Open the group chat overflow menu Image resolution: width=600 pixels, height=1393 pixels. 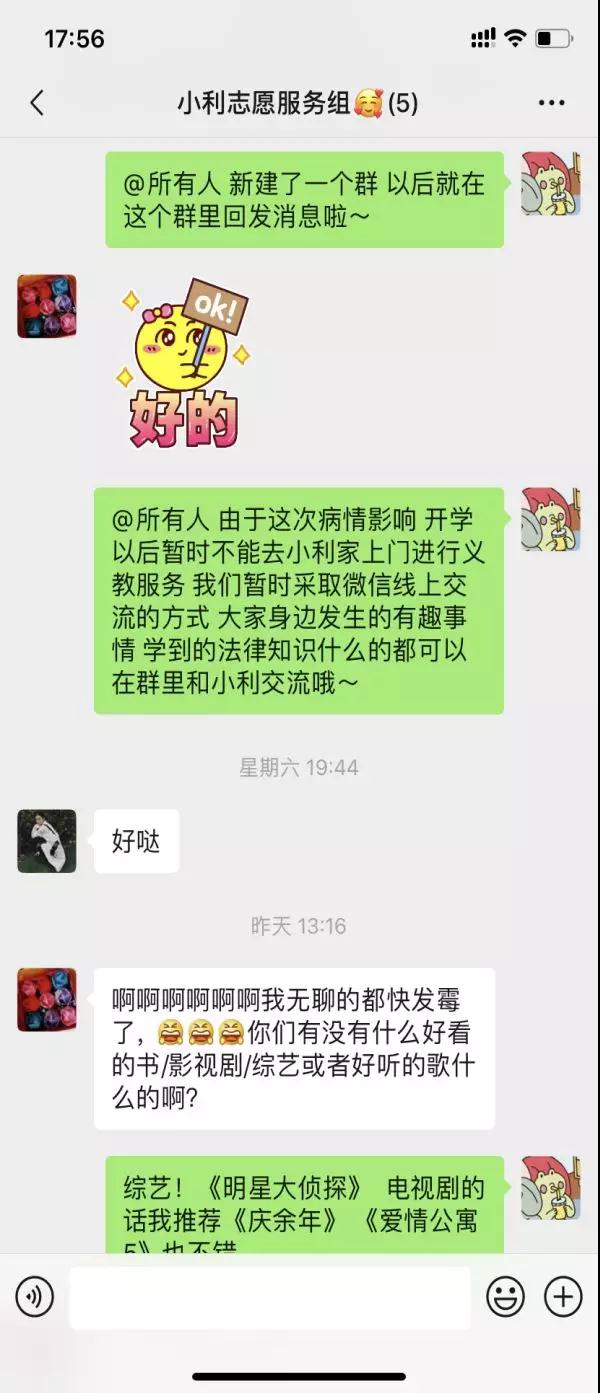click(552, 103)
